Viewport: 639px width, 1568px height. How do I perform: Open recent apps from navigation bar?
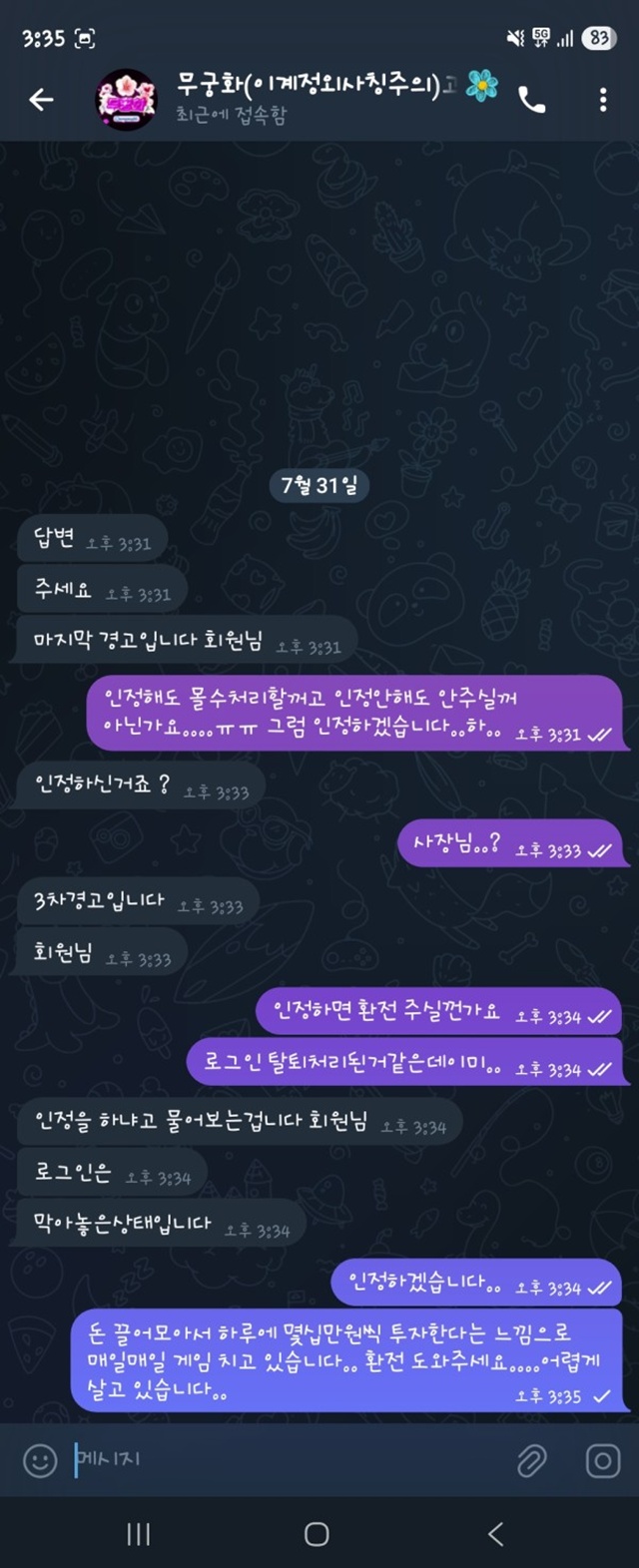pyautogui.click(x=139, y=1534)
